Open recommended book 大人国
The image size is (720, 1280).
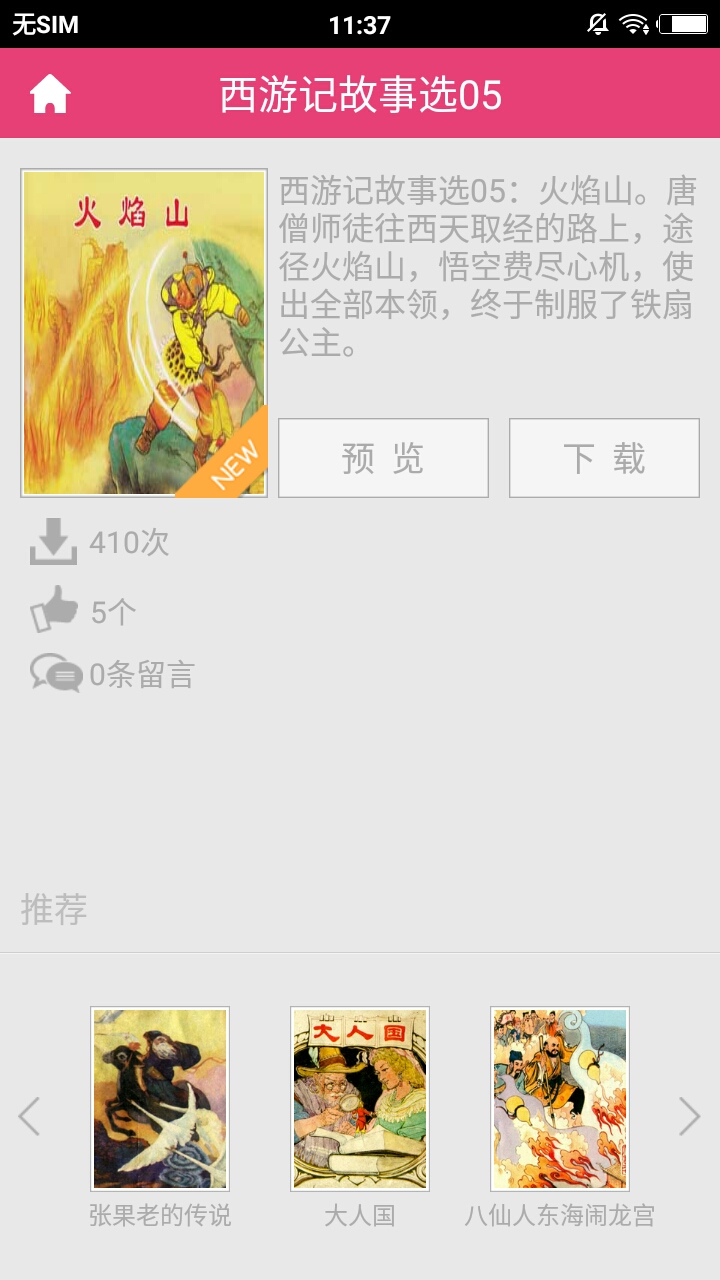click(360, 1098)
